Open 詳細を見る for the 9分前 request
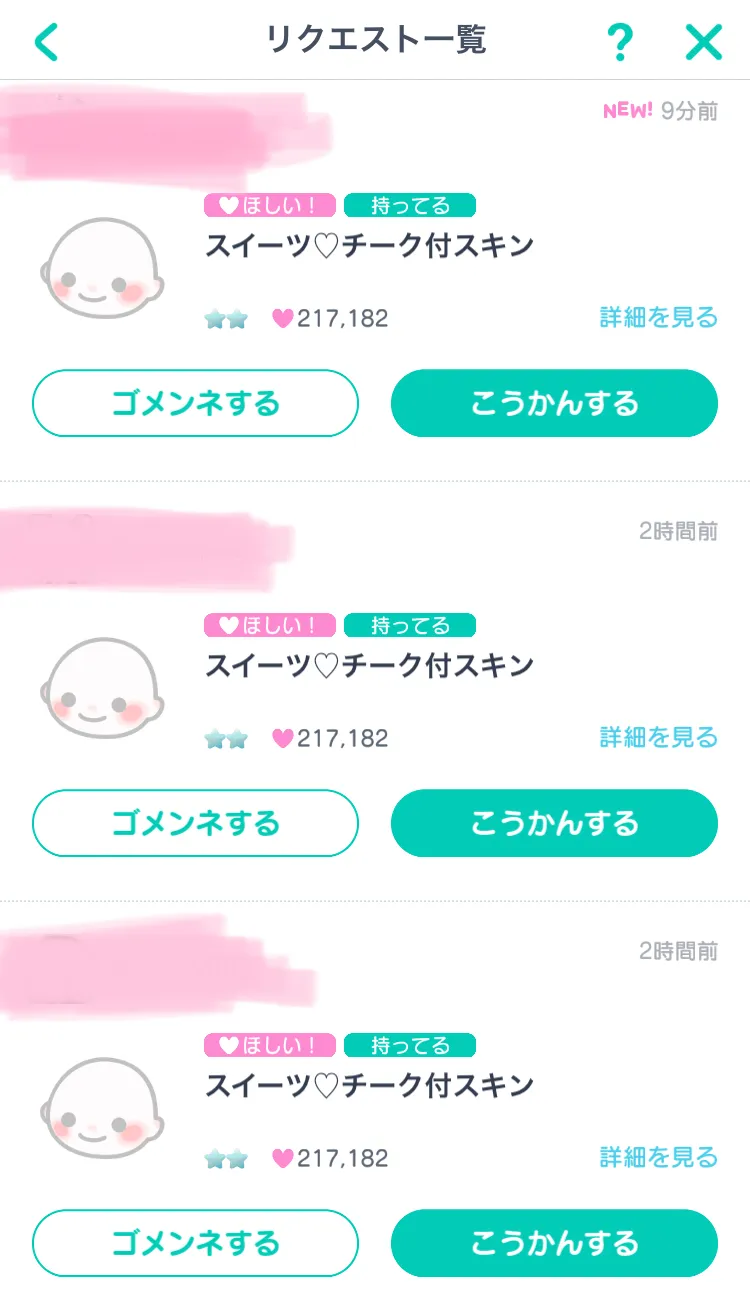750x1294 pixels. (x=658, y=318)
